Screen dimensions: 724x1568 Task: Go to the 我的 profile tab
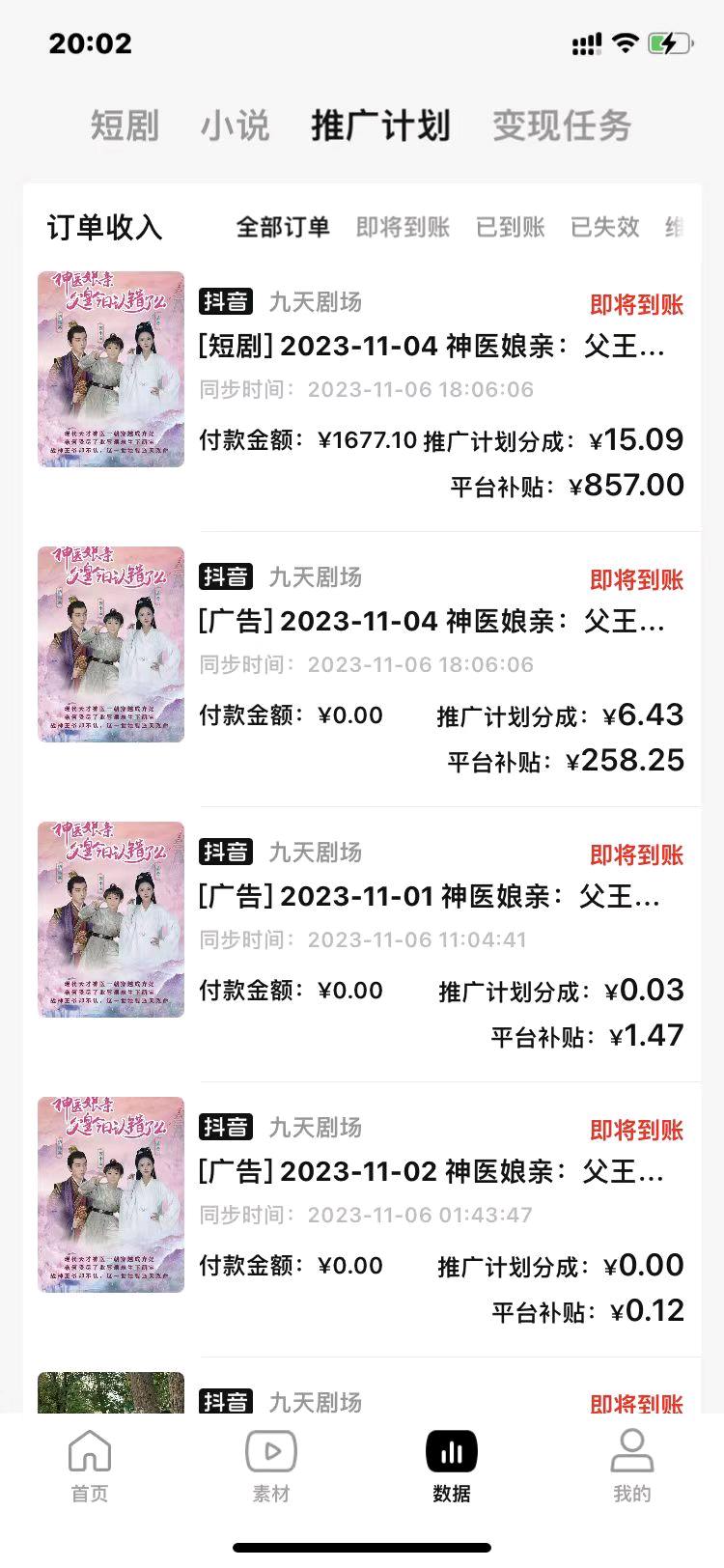click(x=632, y=1466)
